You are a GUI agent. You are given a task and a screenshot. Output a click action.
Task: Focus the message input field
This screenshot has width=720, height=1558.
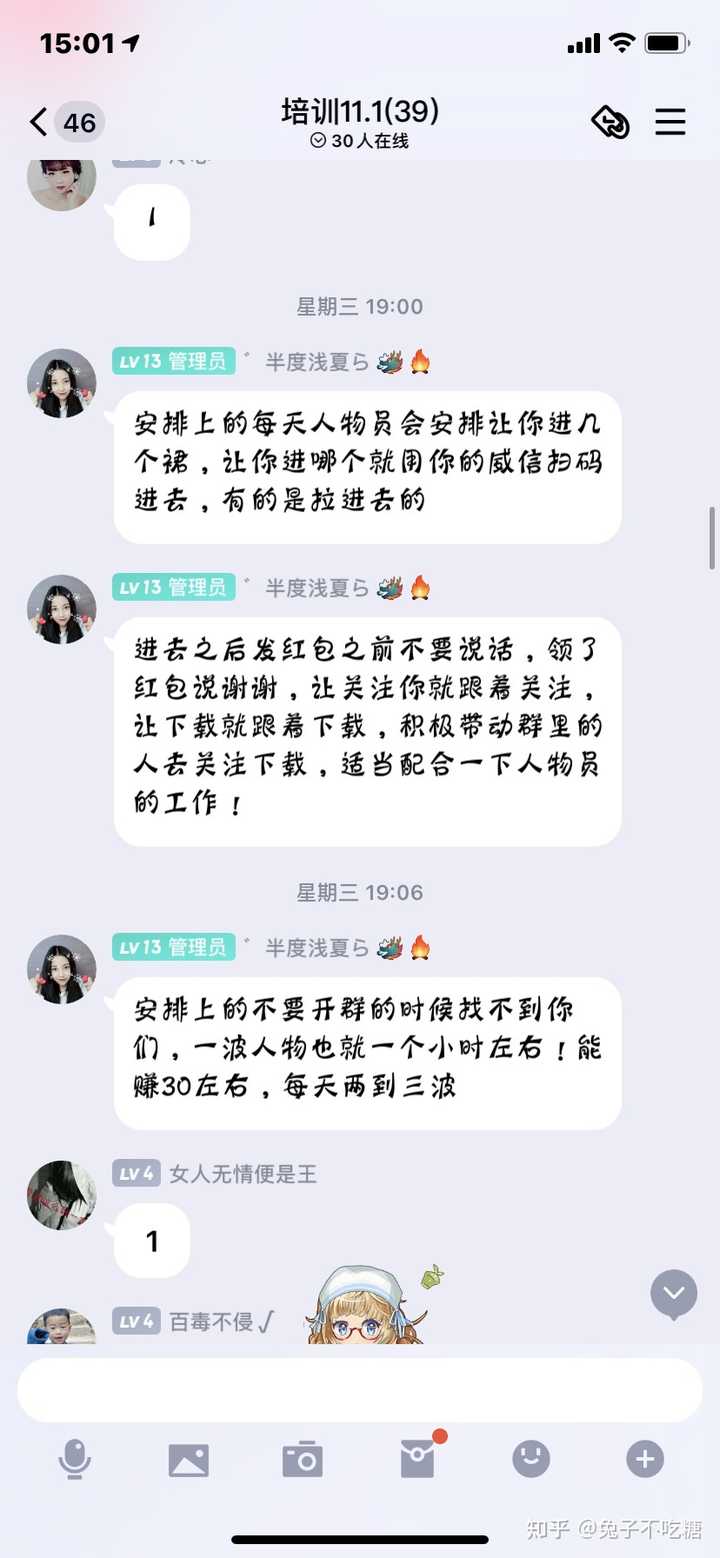coord(360,1390)
